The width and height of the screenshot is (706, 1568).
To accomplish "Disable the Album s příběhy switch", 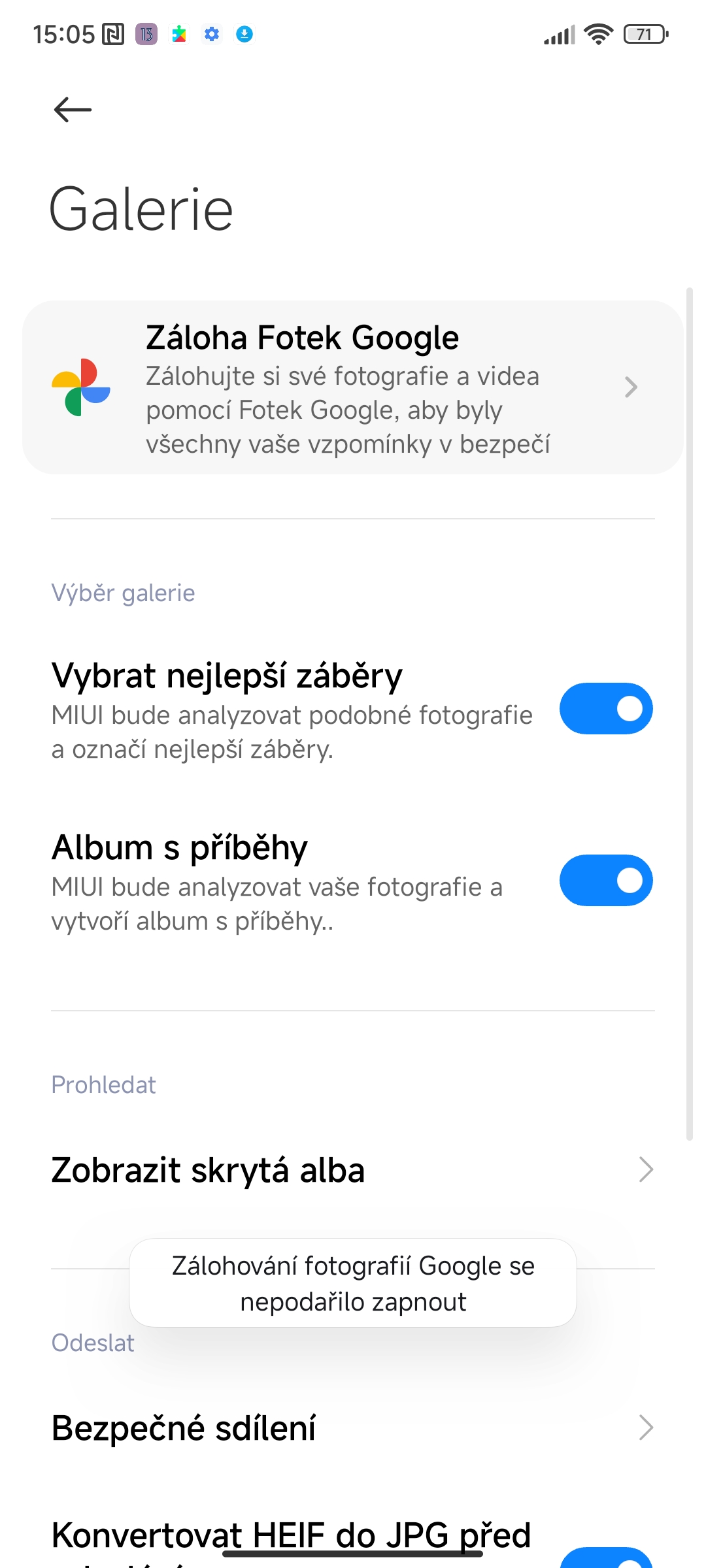I will coord(606,881).
